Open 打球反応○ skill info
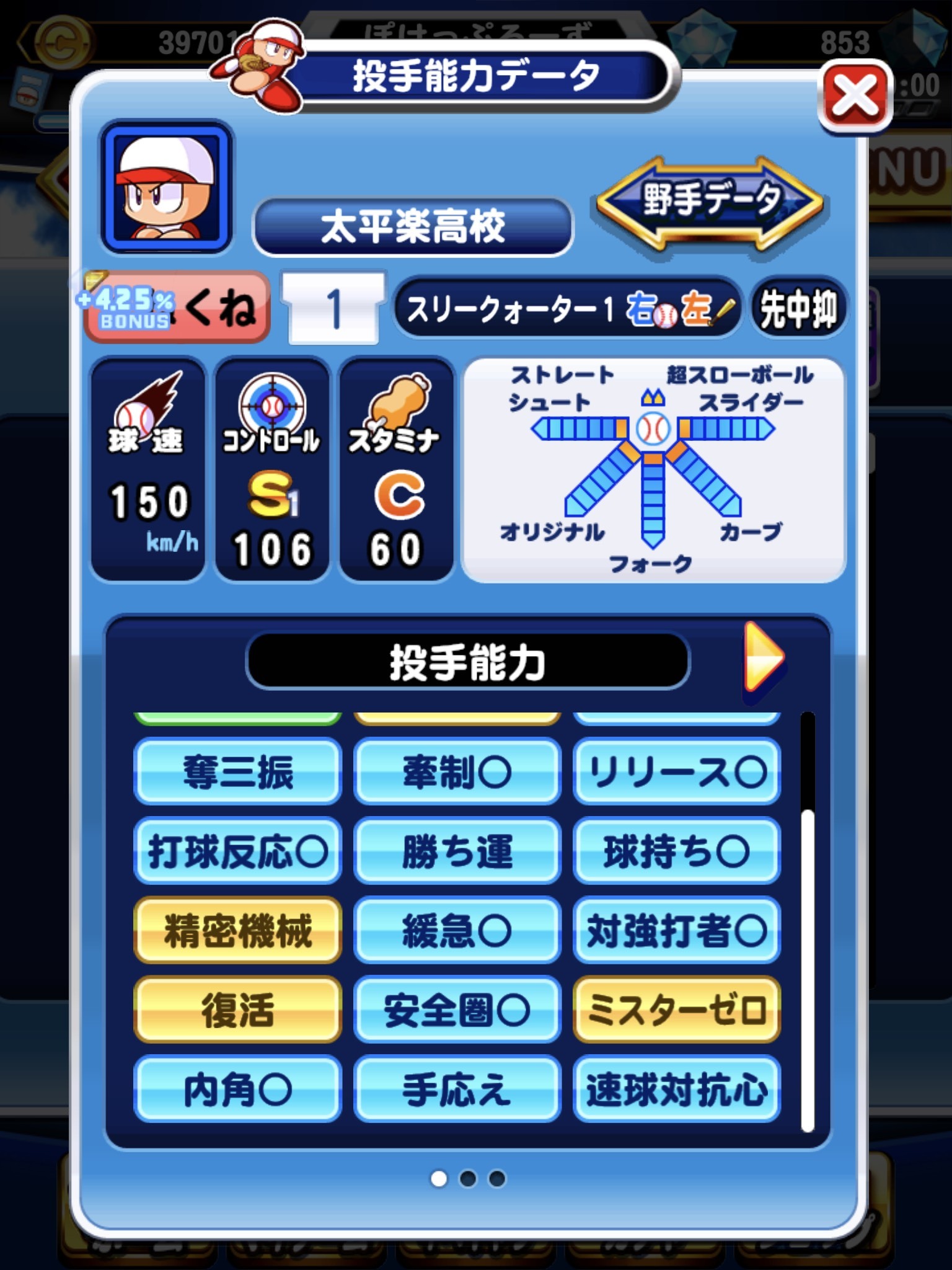The width and height of the screenshot is (952, 1270). click(x=237, y=851)
